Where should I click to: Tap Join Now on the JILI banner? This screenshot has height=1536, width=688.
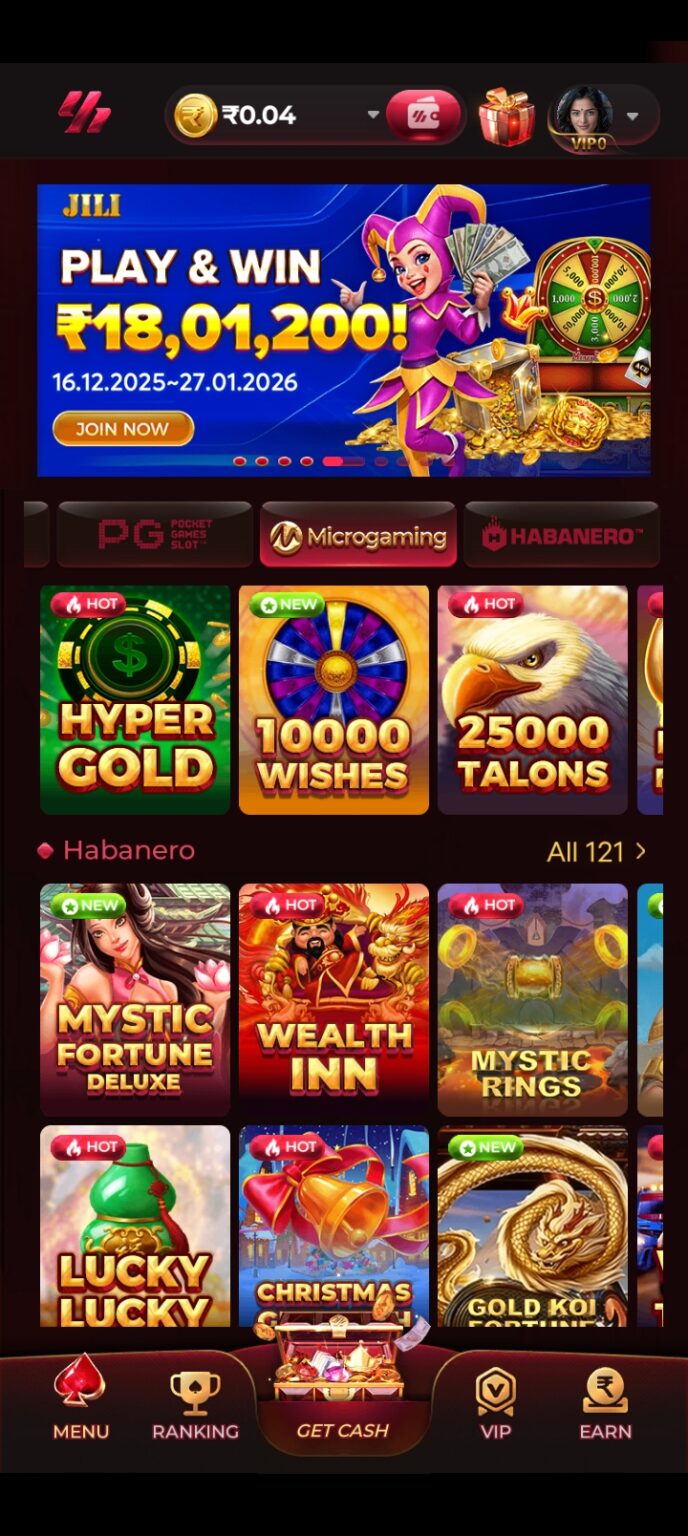tap(123, 428)
